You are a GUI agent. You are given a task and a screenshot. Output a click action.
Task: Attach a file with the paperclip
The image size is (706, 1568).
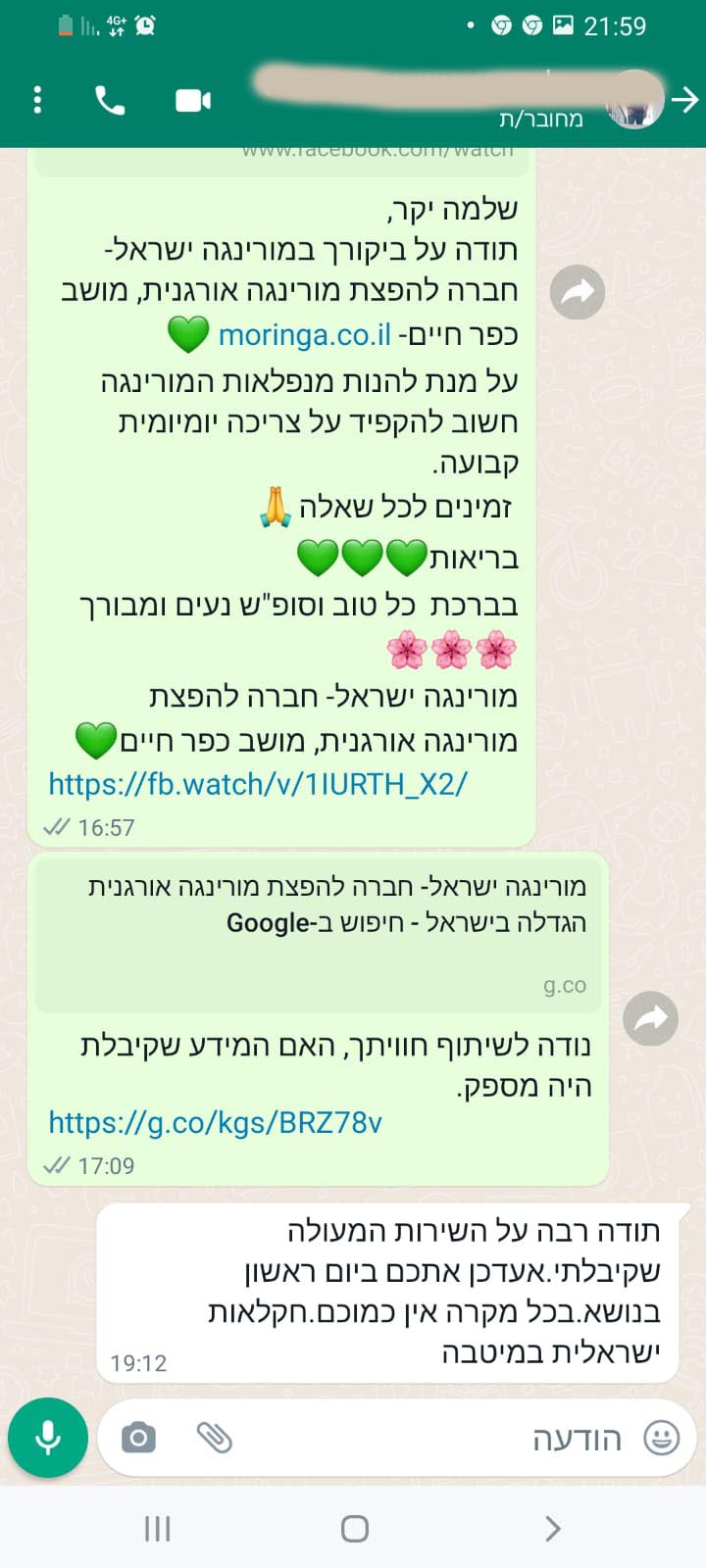(x=214, y=1438)
